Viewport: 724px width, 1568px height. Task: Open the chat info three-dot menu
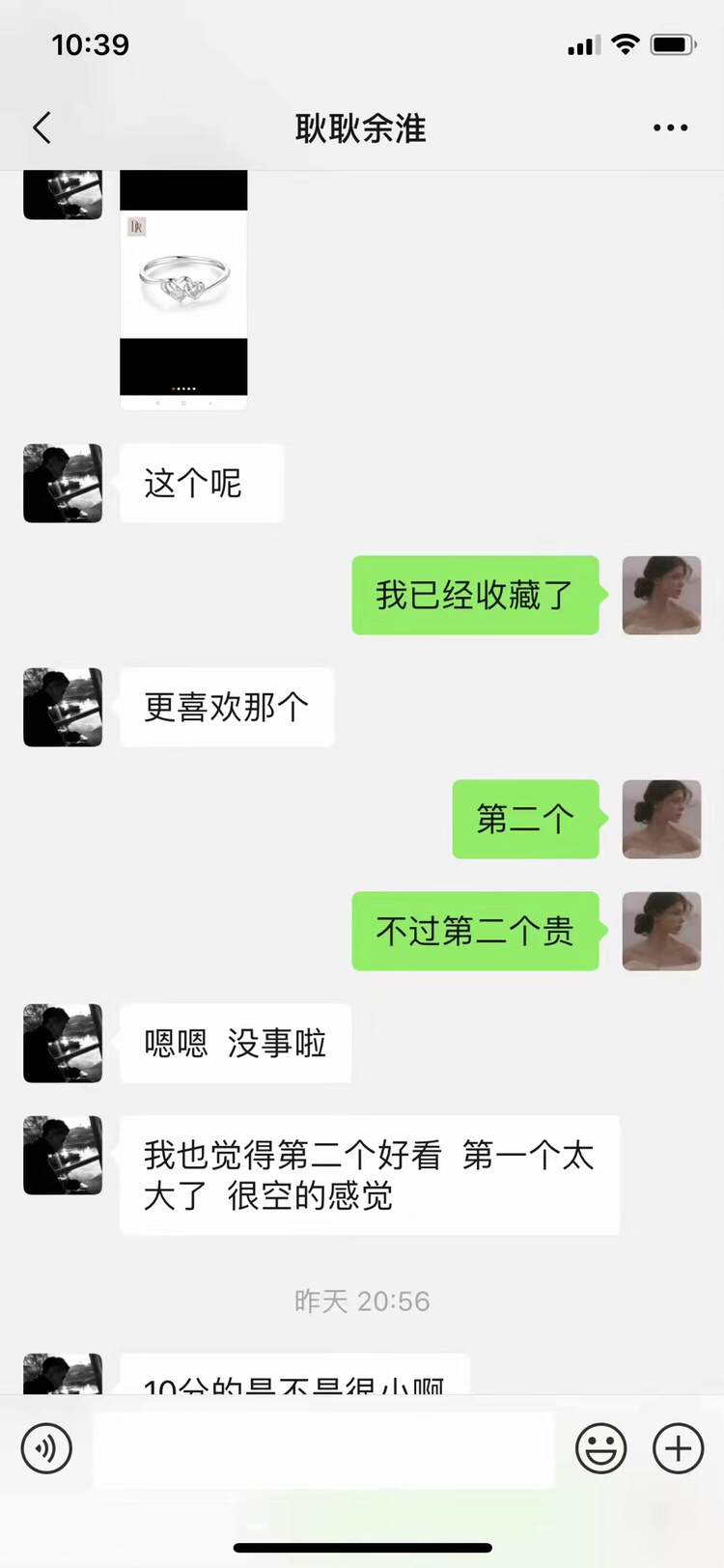coord(670,127)
